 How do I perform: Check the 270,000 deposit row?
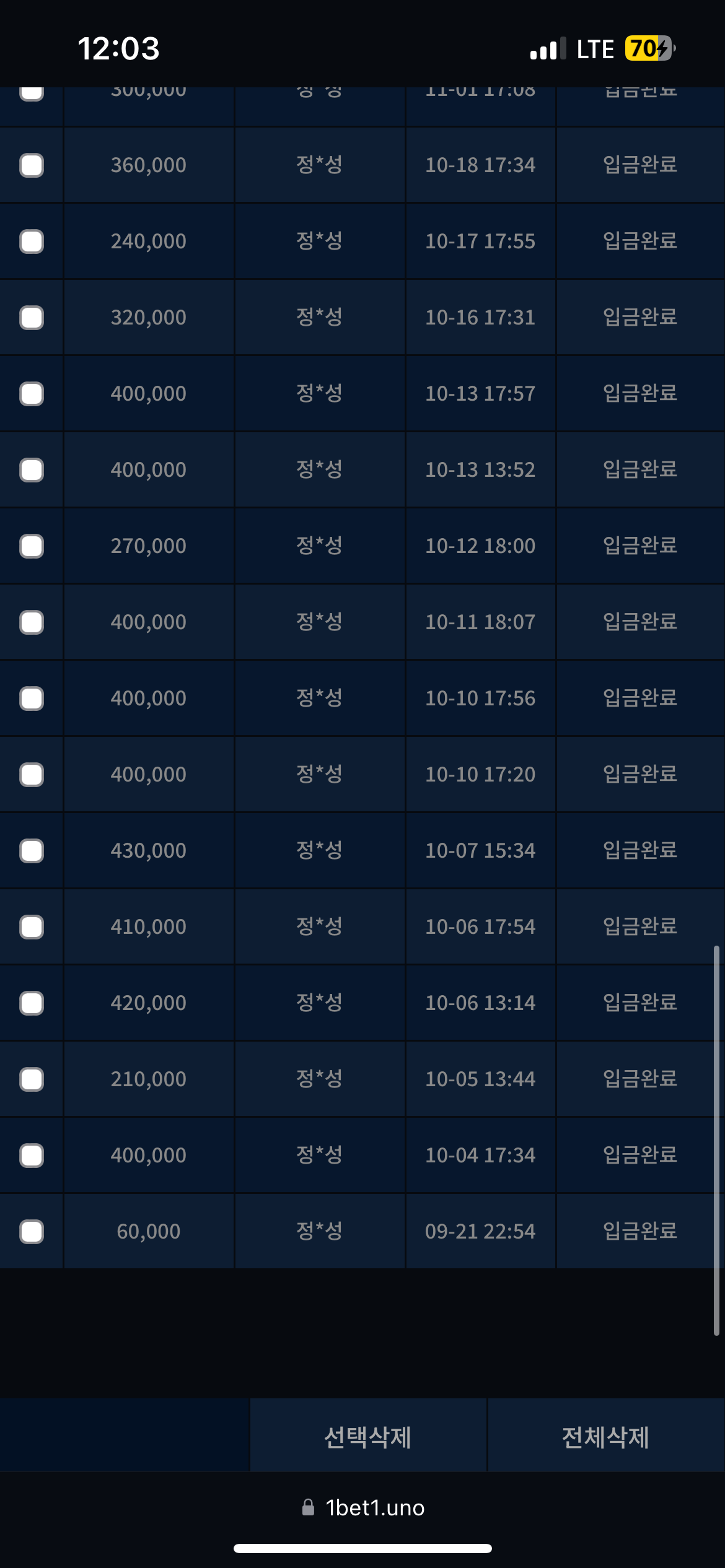pyautogui.click(x=32, y=546)
